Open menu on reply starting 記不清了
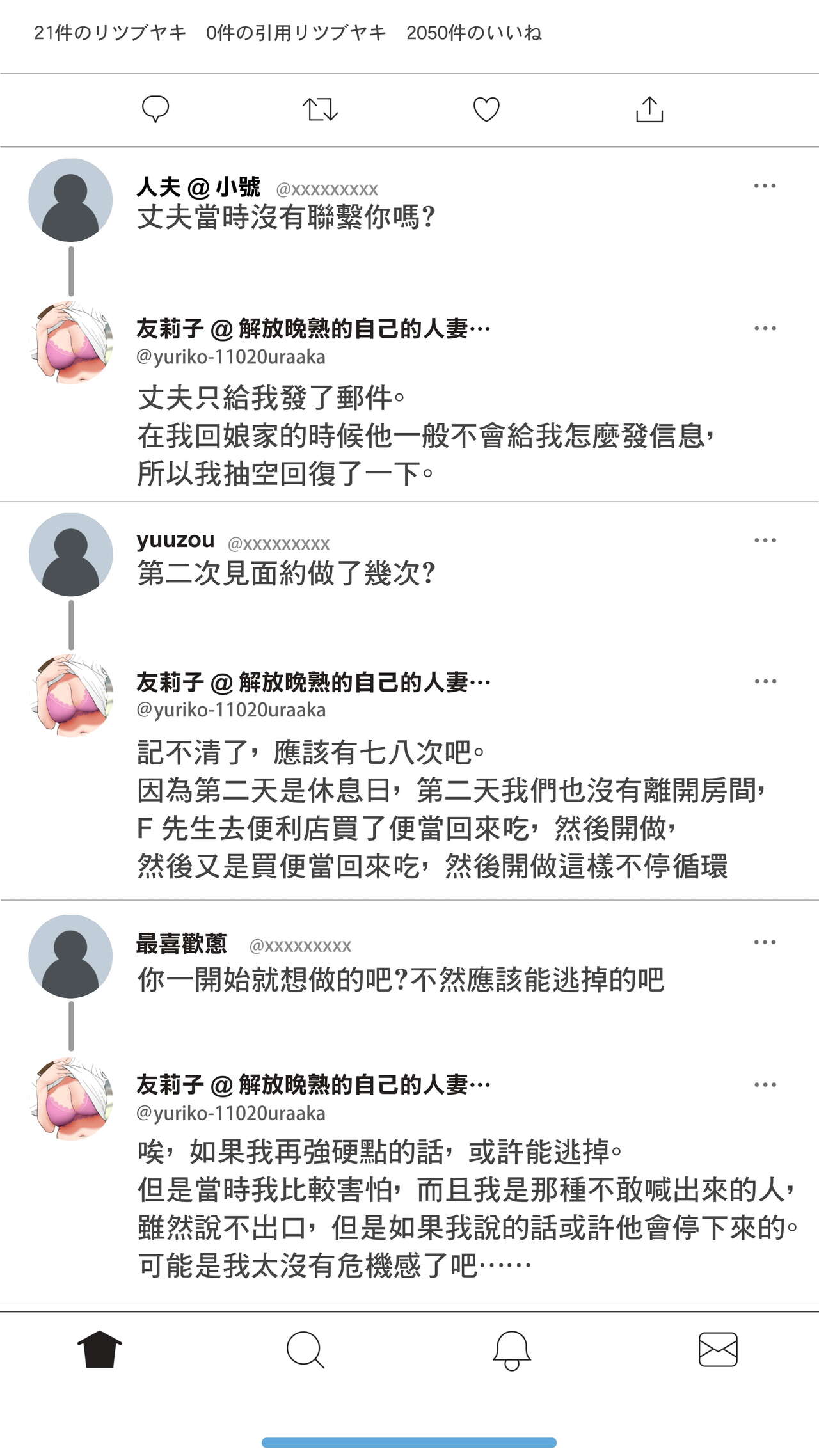The height and width of the screenshot is (1456, 819). pos(765,682)
